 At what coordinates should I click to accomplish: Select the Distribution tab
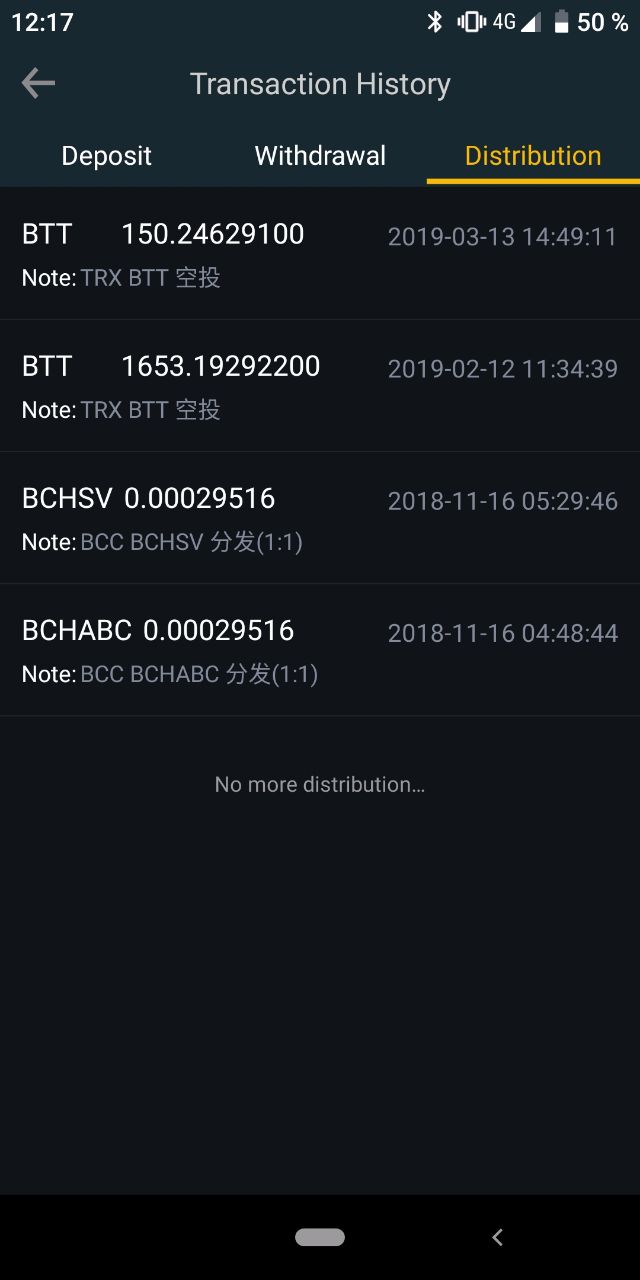pos(533,156)
